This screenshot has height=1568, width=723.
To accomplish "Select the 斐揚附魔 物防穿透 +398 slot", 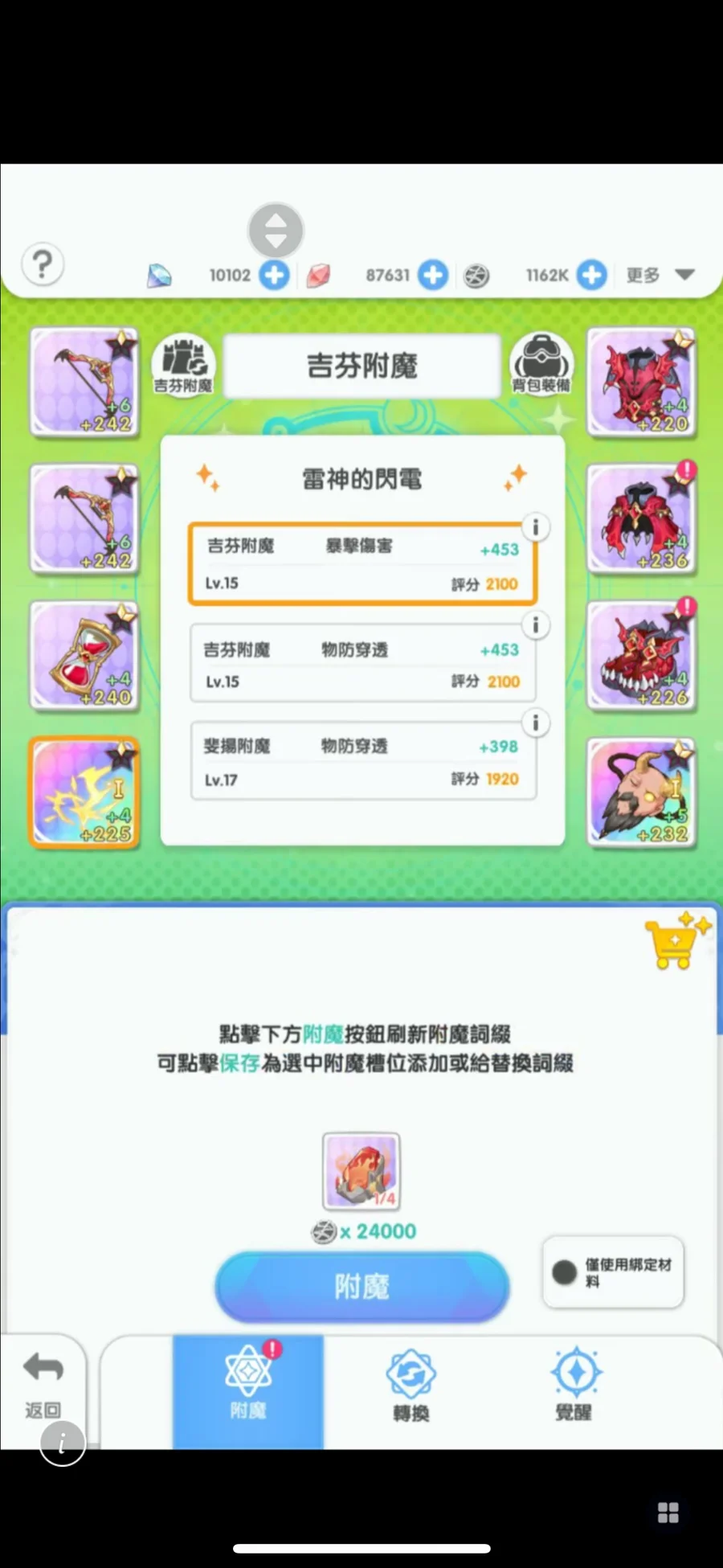I will (x=362, y=761).
